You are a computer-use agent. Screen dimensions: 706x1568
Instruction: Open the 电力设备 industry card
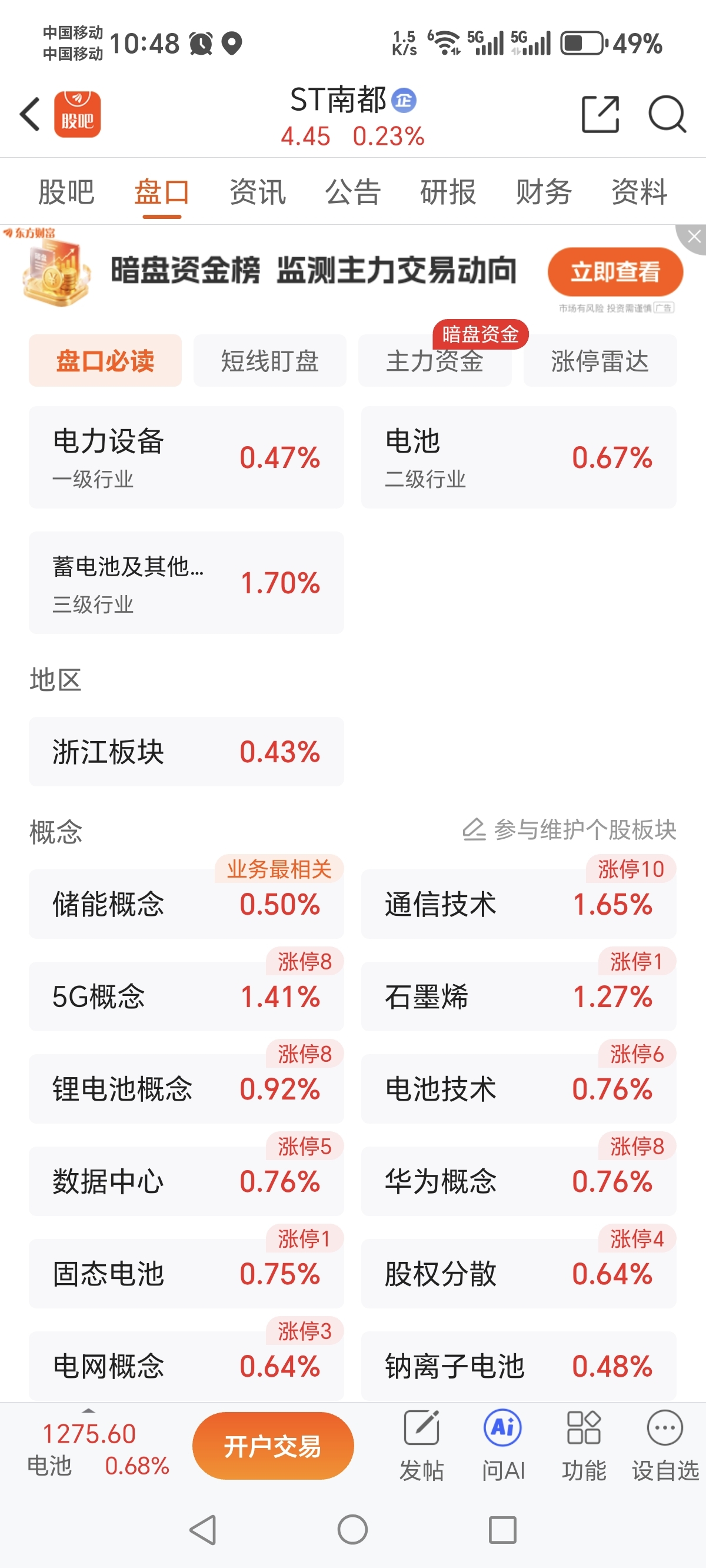(x=187, y=457)
